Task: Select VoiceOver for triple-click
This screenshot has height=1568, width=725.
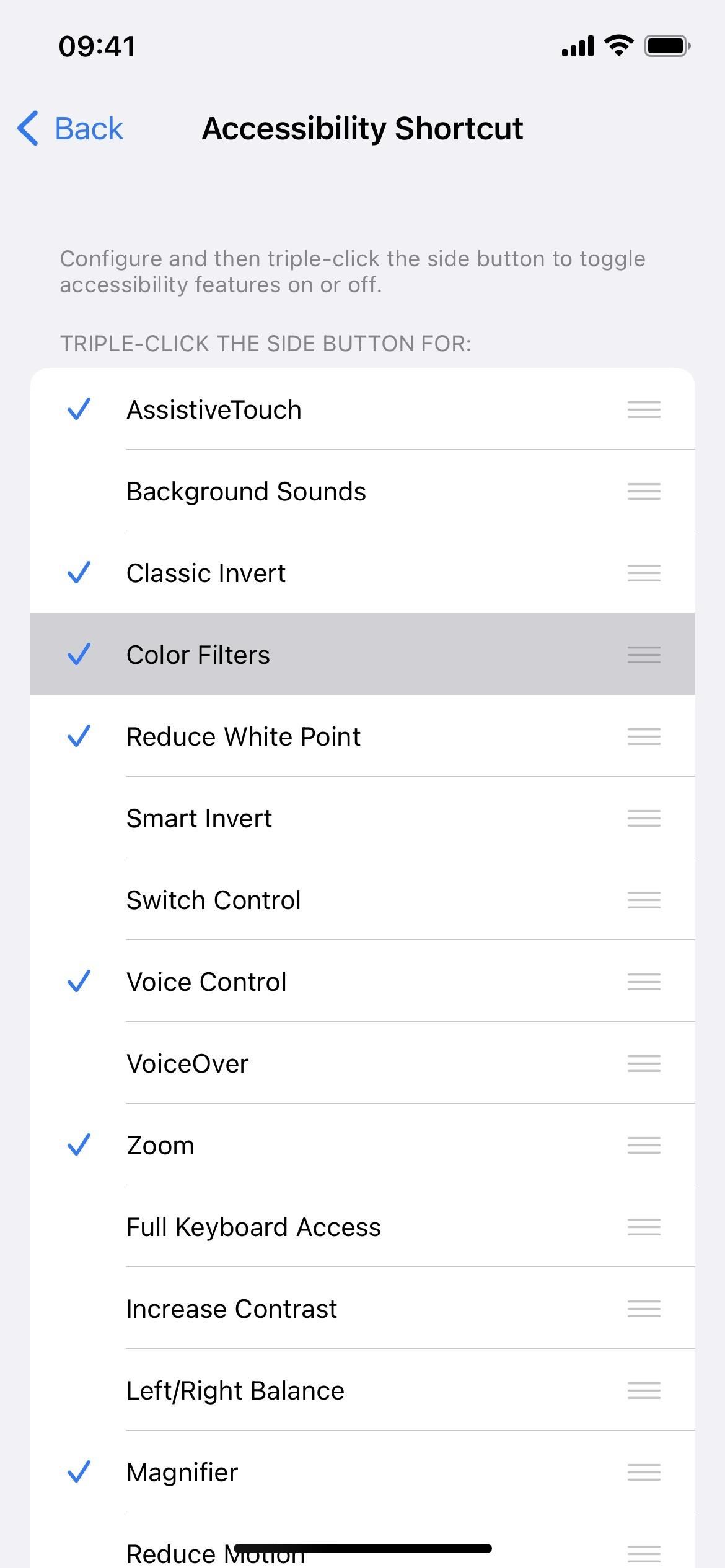Action: pos(362,1063)
